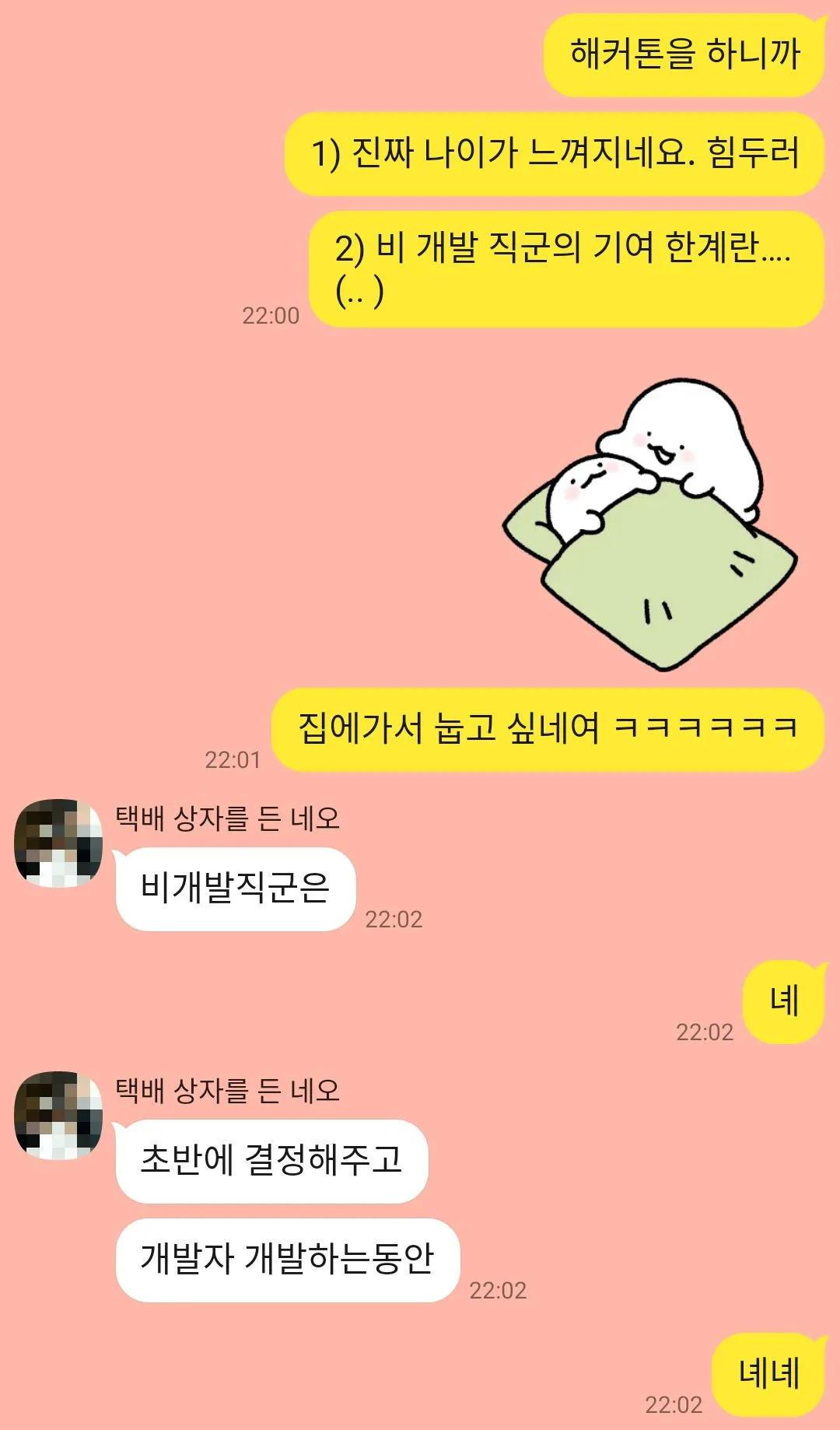Open the top profile picture of 택배 상자를 든 네오
Image resolution: width=840 pixels, height=1430 pixels.
click(56, 843)
